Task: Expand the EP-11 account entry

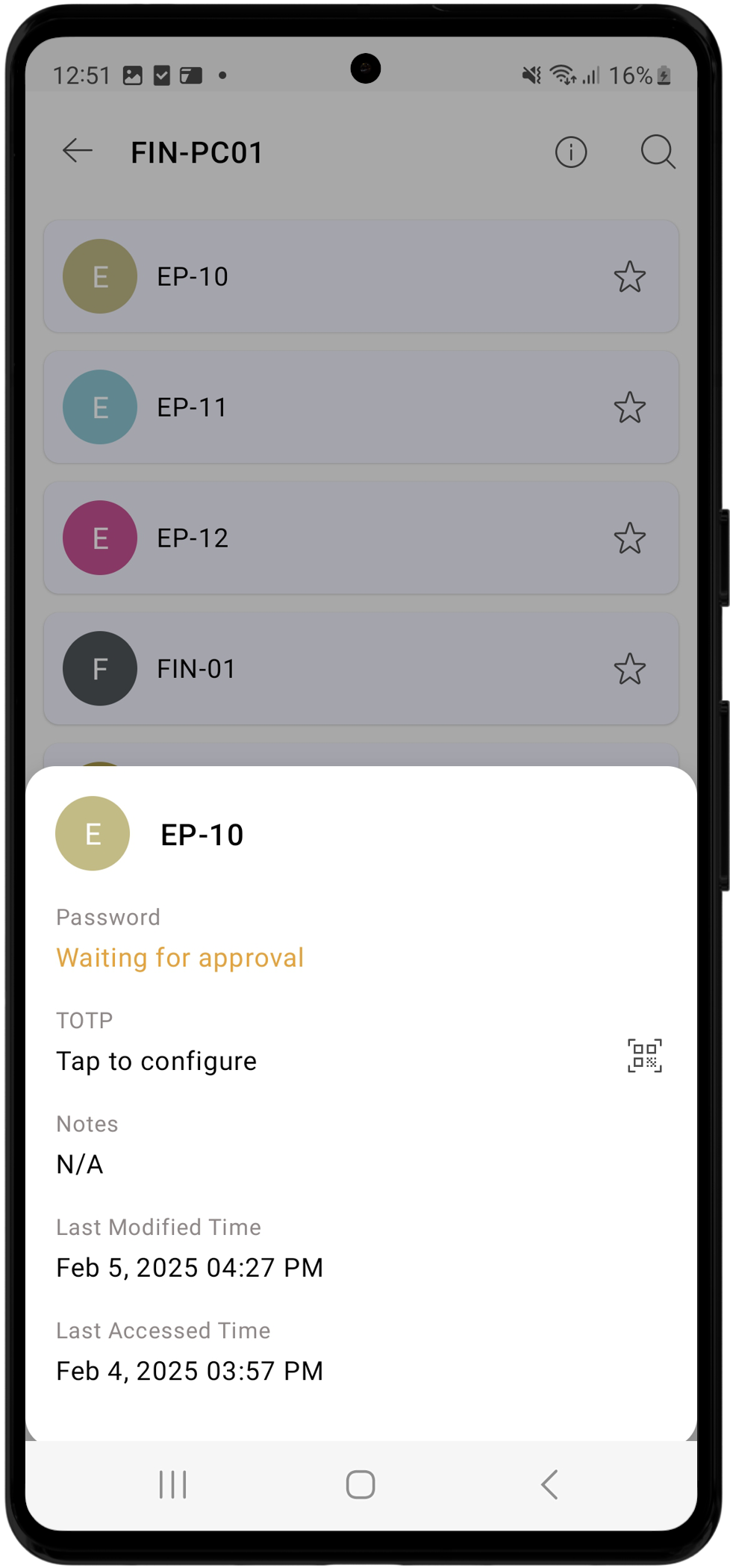Action: coord(336,407)
